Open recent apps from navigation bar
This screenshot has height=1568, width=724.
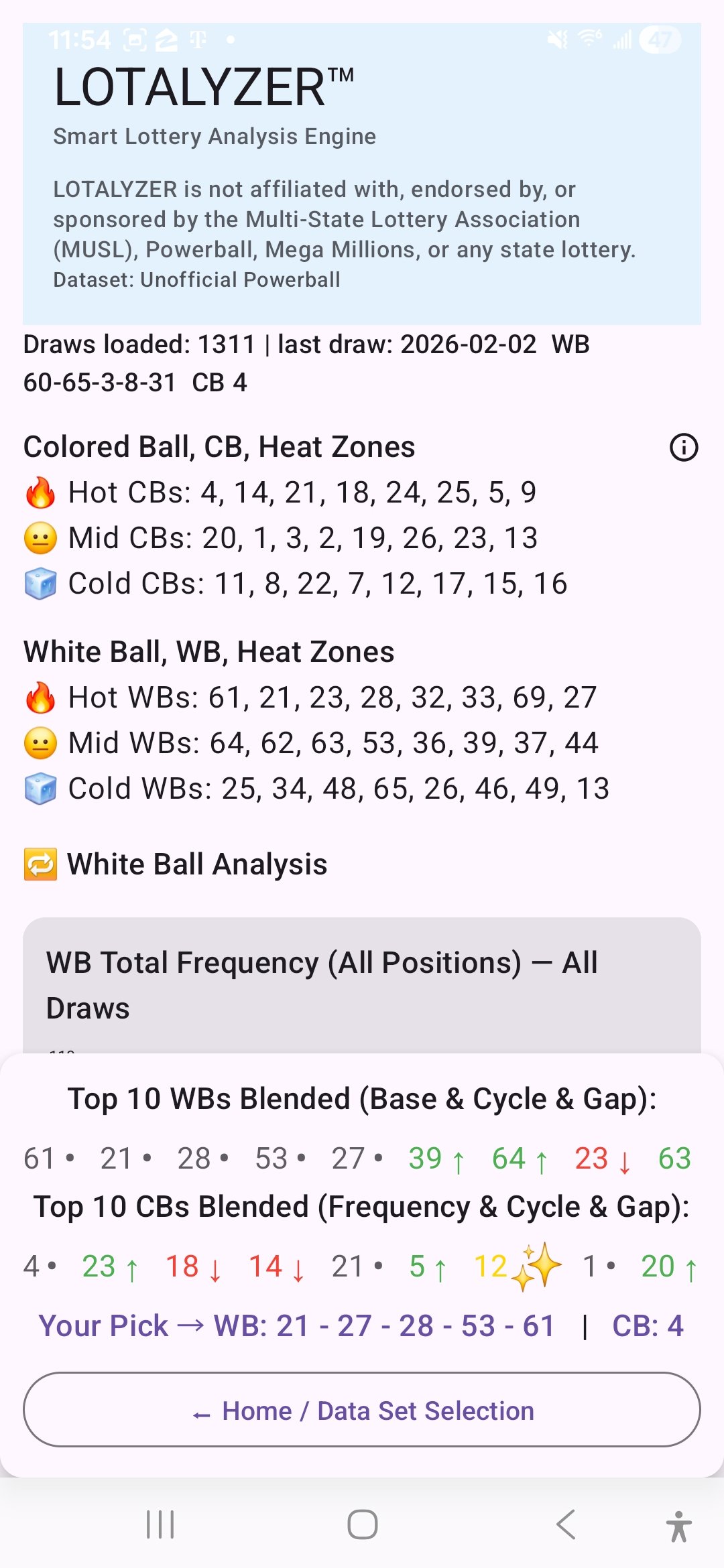point(160,1524)
